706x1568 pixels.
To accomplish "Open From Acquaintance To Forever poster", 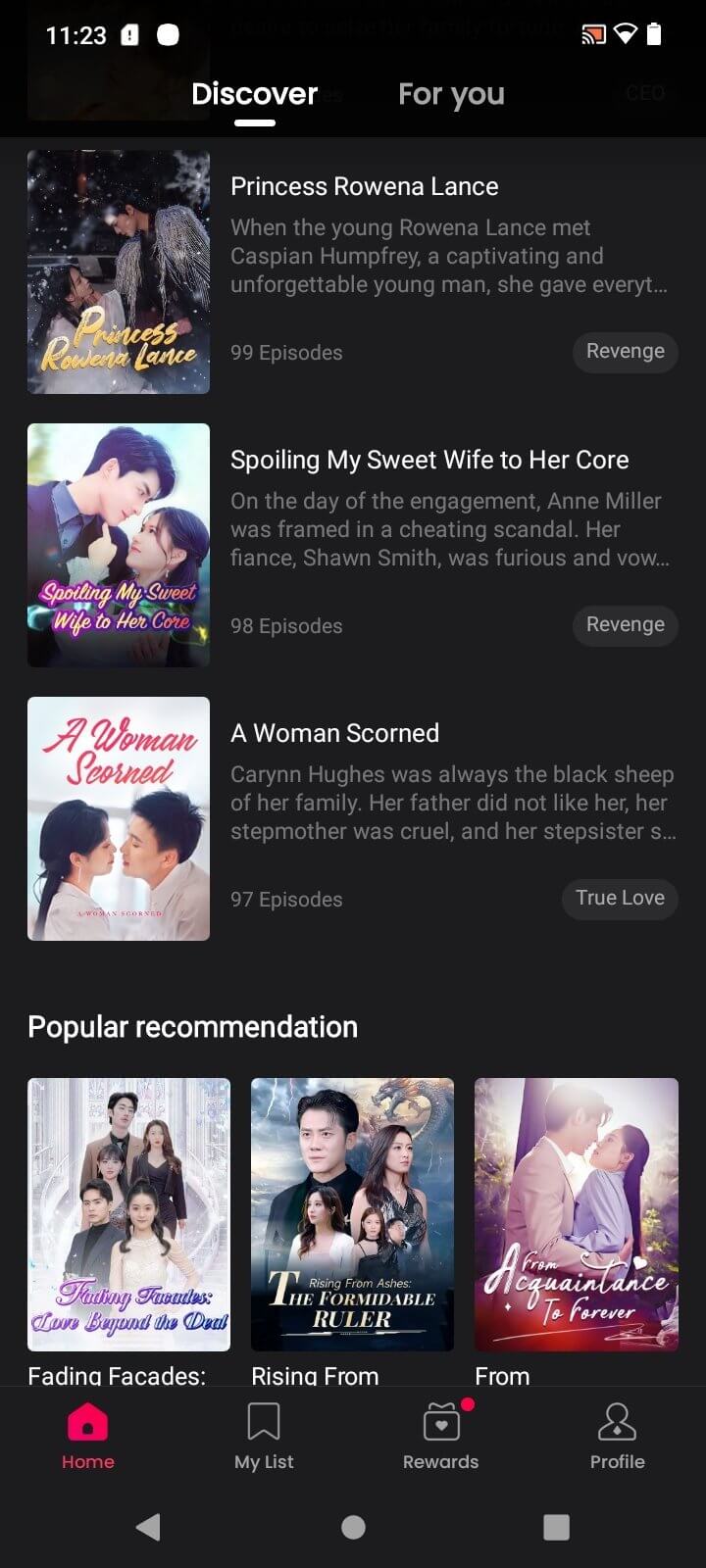I will [577, 1214].
